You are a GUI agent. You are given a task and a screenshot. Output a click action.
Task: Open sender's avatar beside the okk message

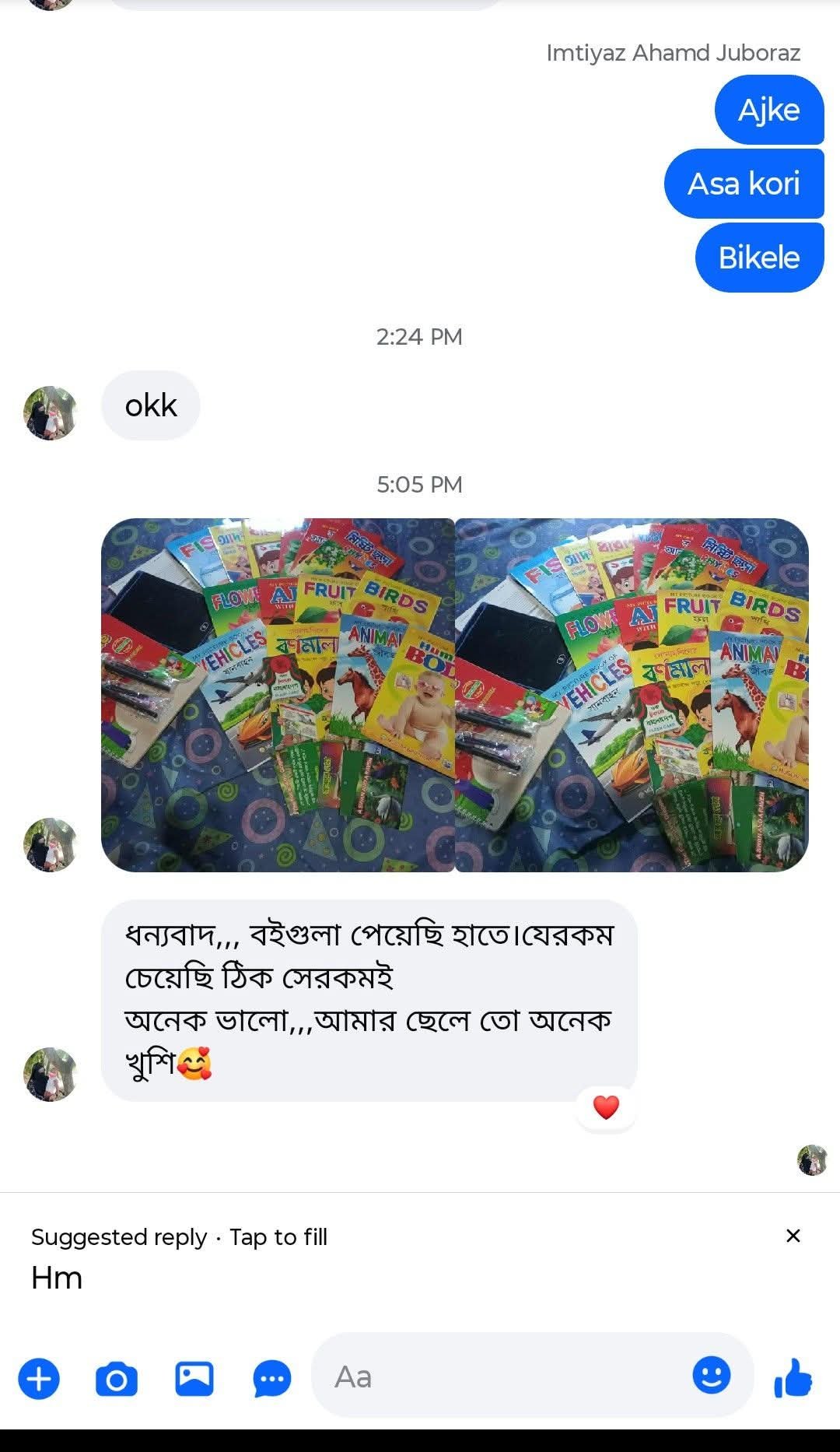pos(51,413)
